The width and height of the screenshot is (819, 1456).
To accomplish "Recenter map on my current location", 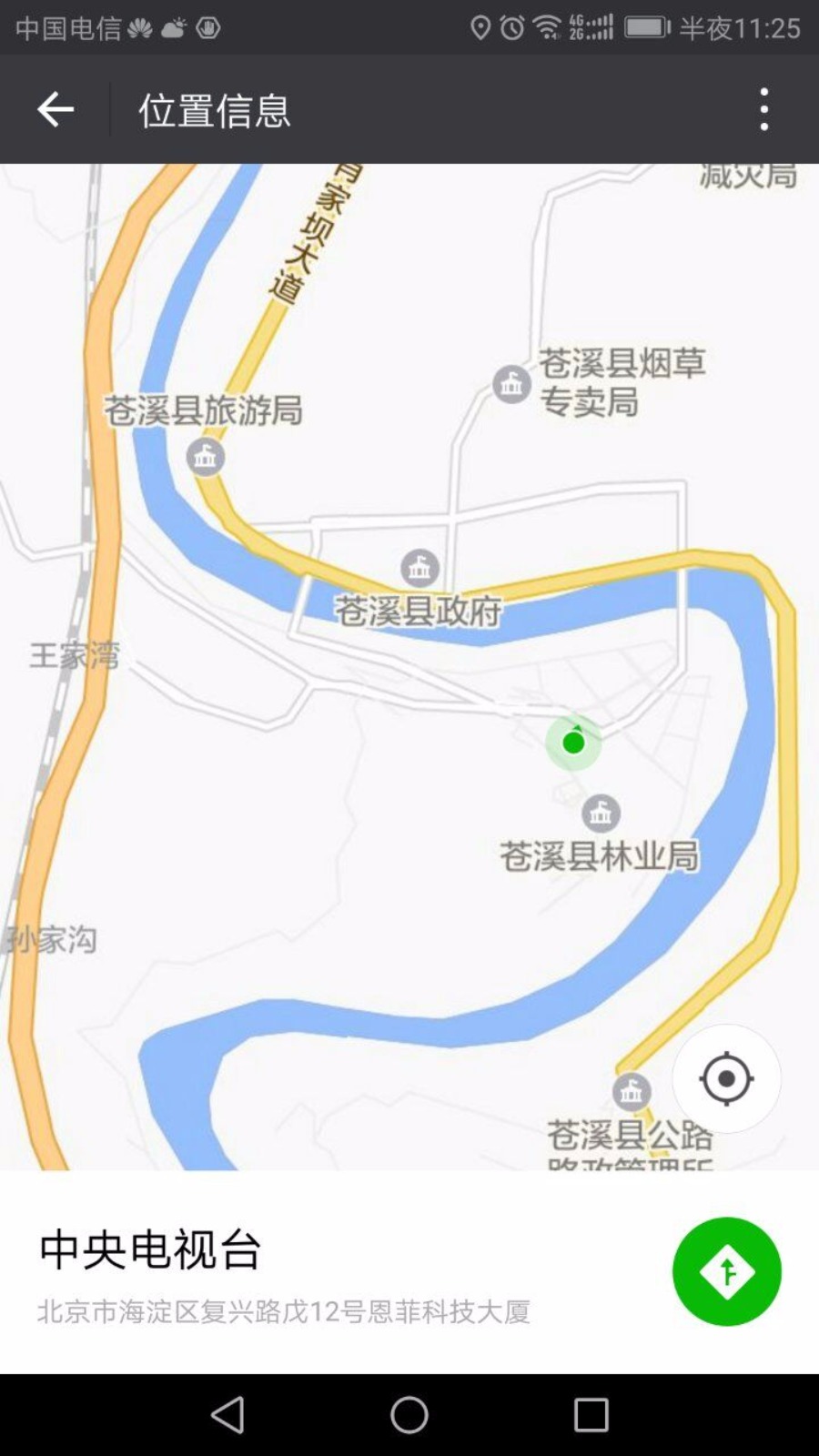I will pyautogui.click(x=726, y=1079).
